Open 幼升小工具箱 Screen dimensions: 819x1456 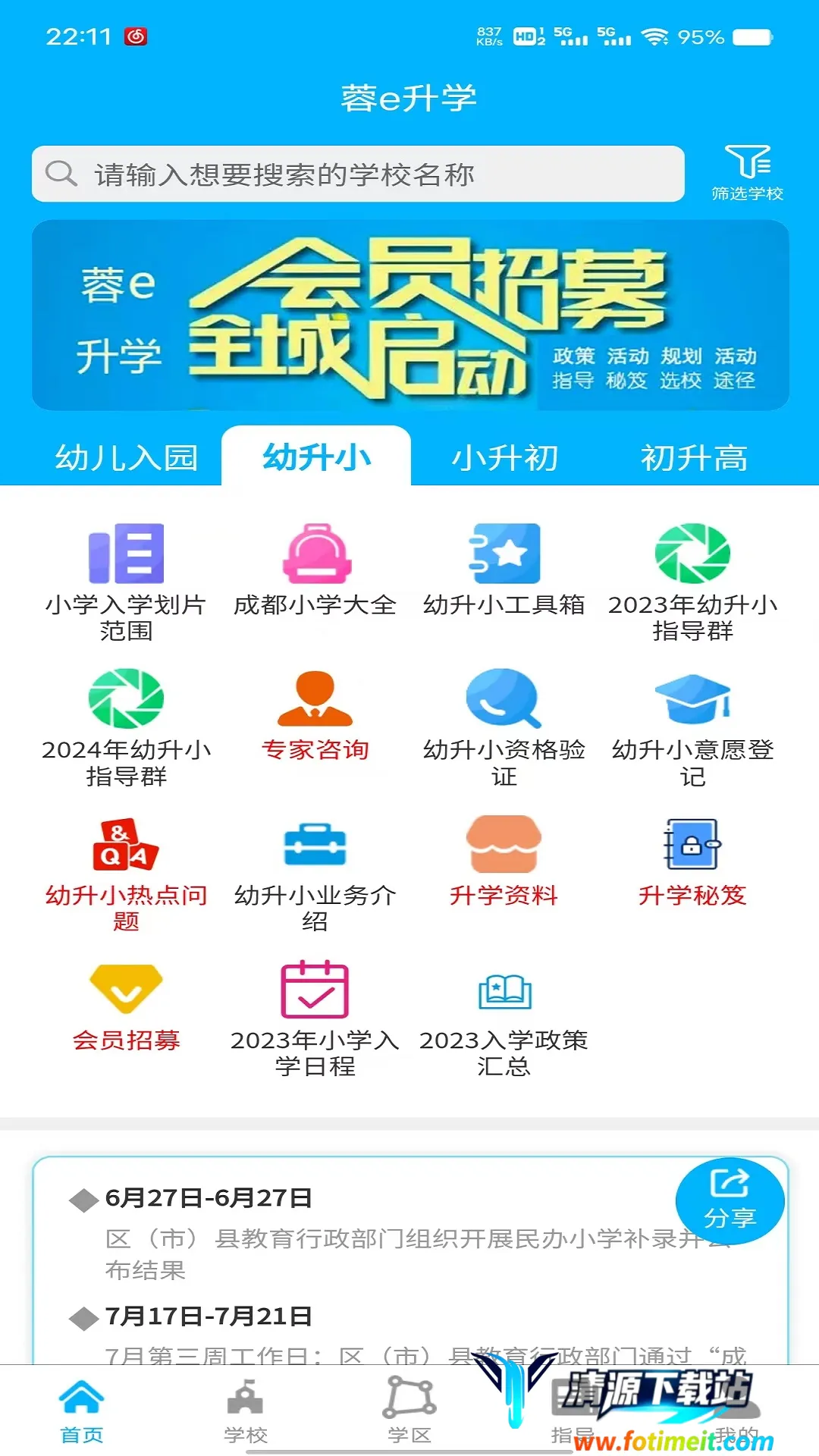tap(504, 569)
